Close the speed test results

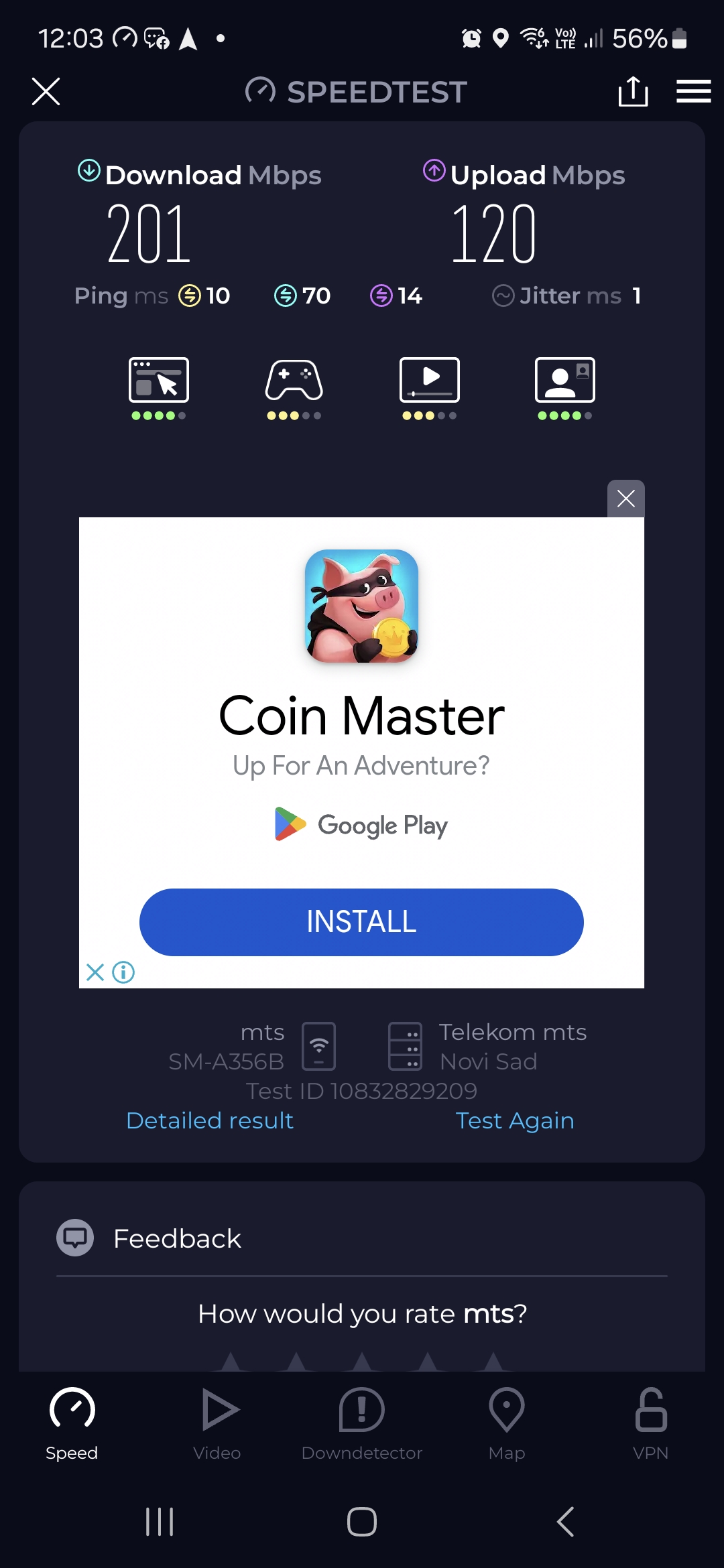(x=46, y=91)
